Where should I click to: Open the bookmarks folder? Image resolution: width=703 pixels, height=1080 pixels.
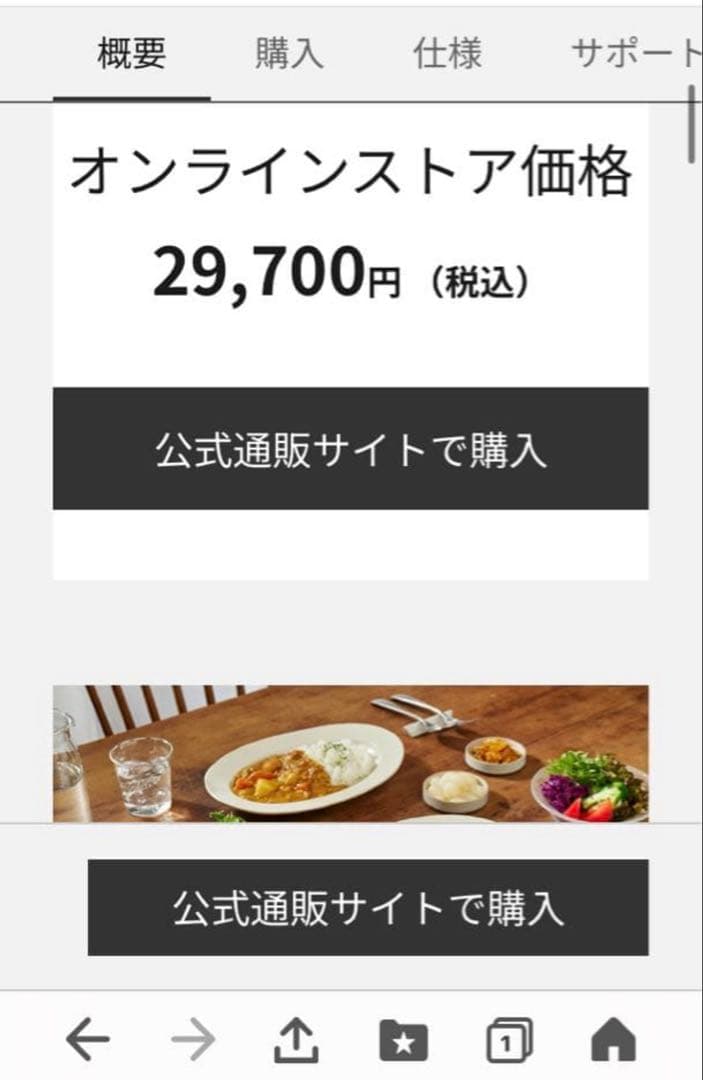[x=403, y=1042]
